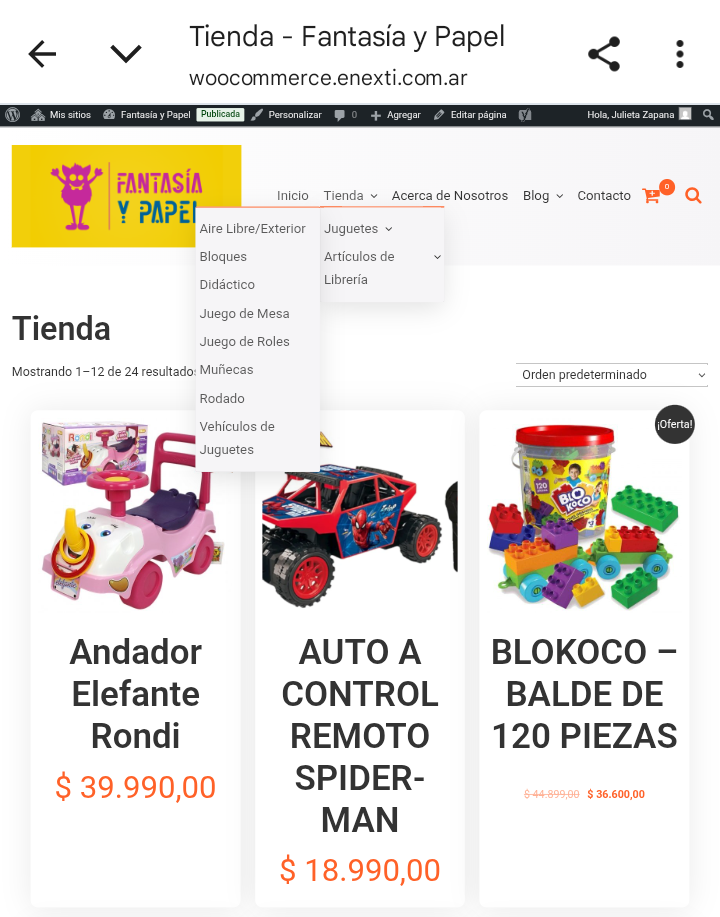The height and width of the screenshot is (917, 720).
Task: Select the Juego de Mesa category
Action: coord(244,314)
